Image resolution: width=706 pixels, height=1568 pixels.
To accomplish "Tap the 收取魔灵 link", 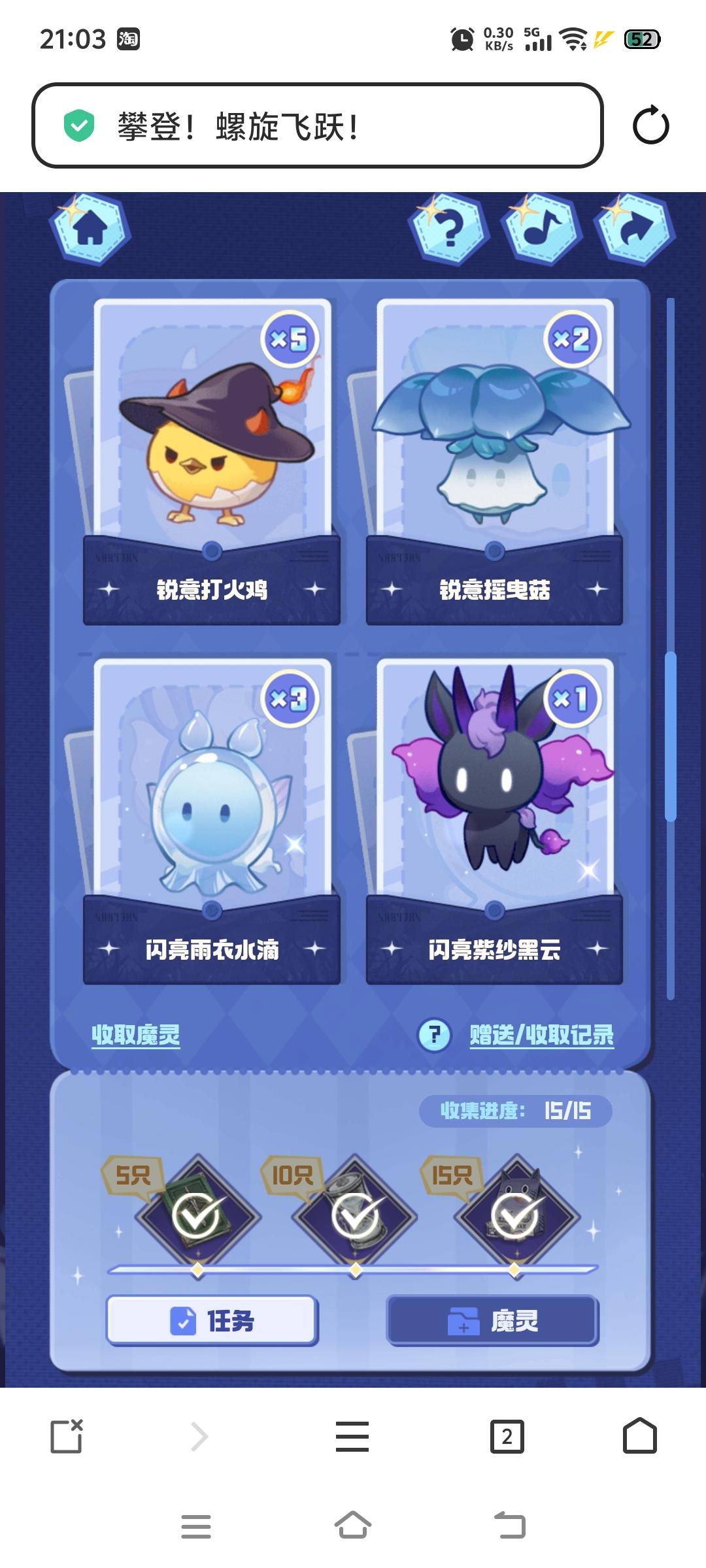I will pyautogui.click(x=135, y=1035).
